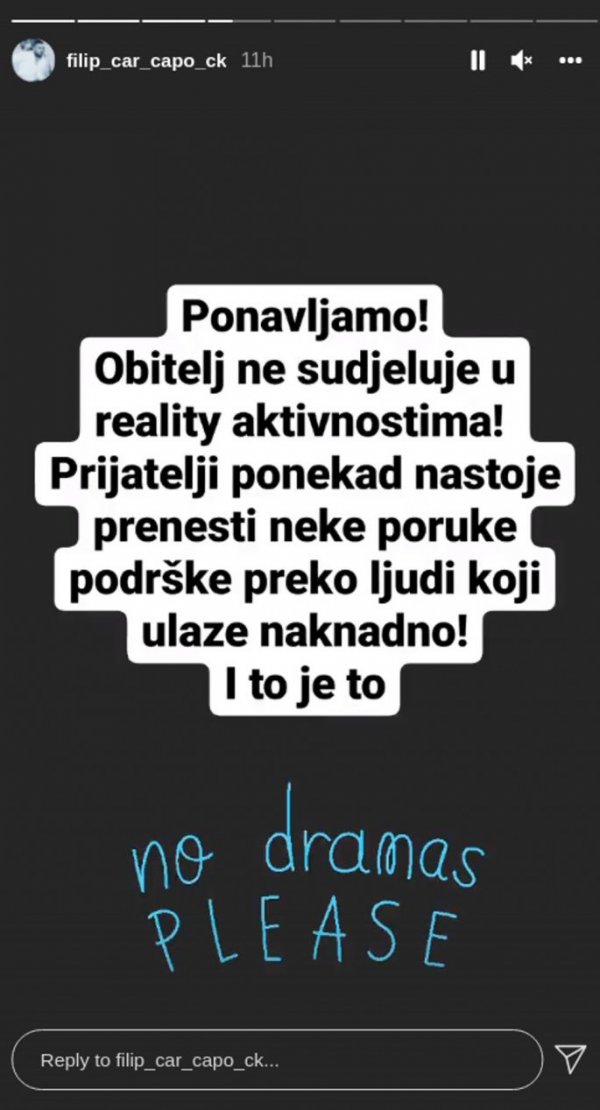Unmute the story sound
The width and height of the screenshot is (600, 1110).
click(521, 61)
